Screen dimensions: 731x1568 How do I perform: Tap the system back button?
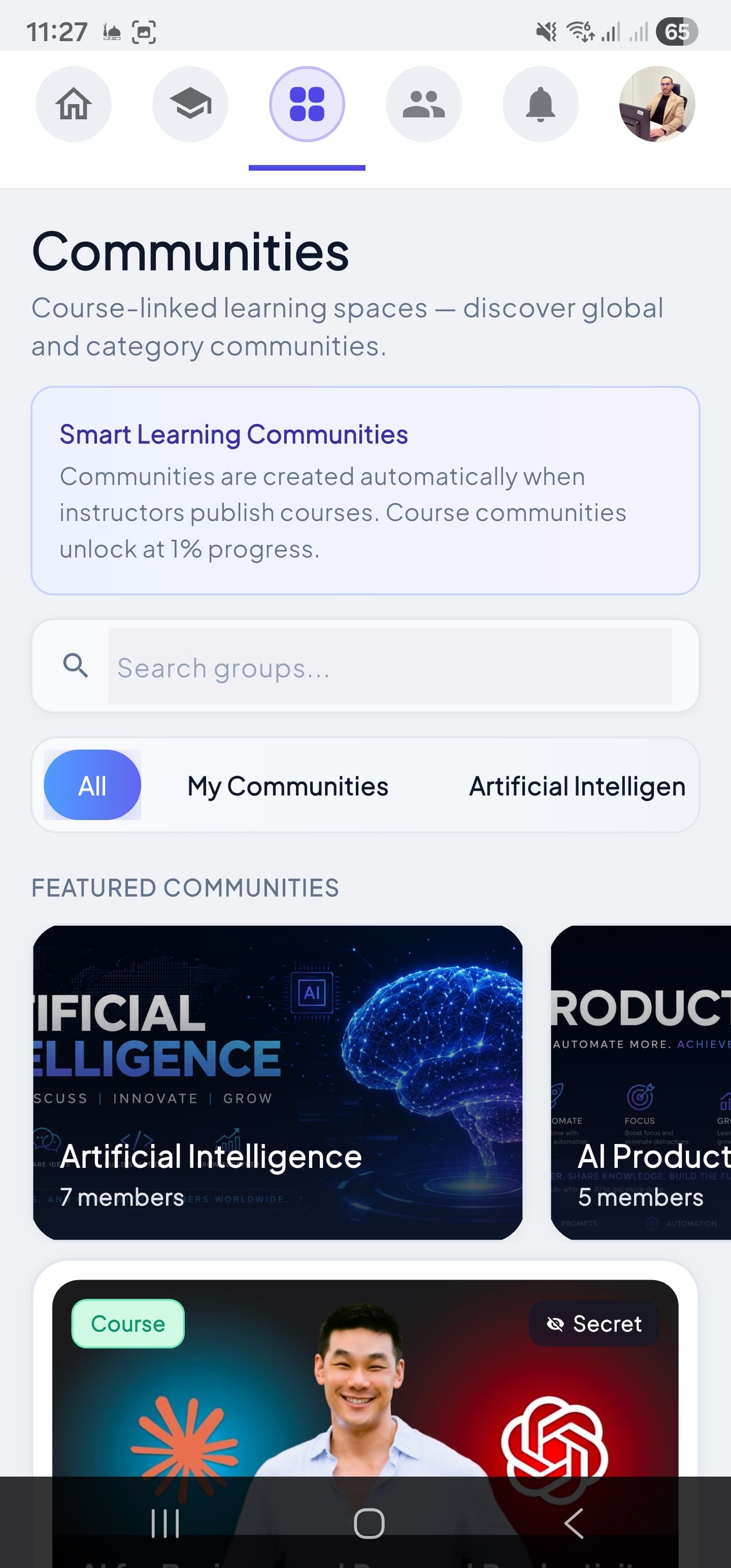point(573,1523)
